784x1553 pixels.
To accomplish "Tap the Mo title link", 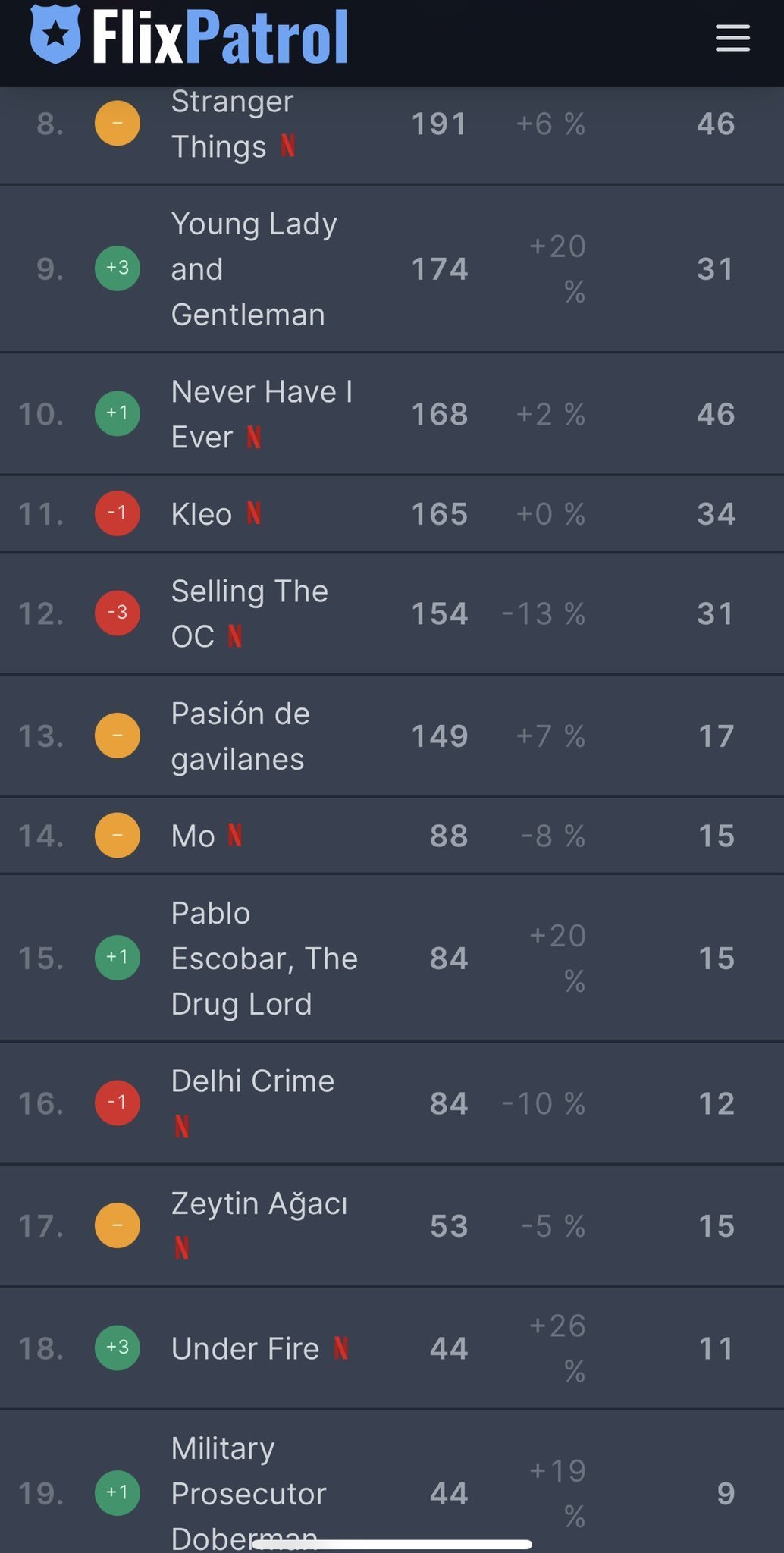I will (193, 836).
